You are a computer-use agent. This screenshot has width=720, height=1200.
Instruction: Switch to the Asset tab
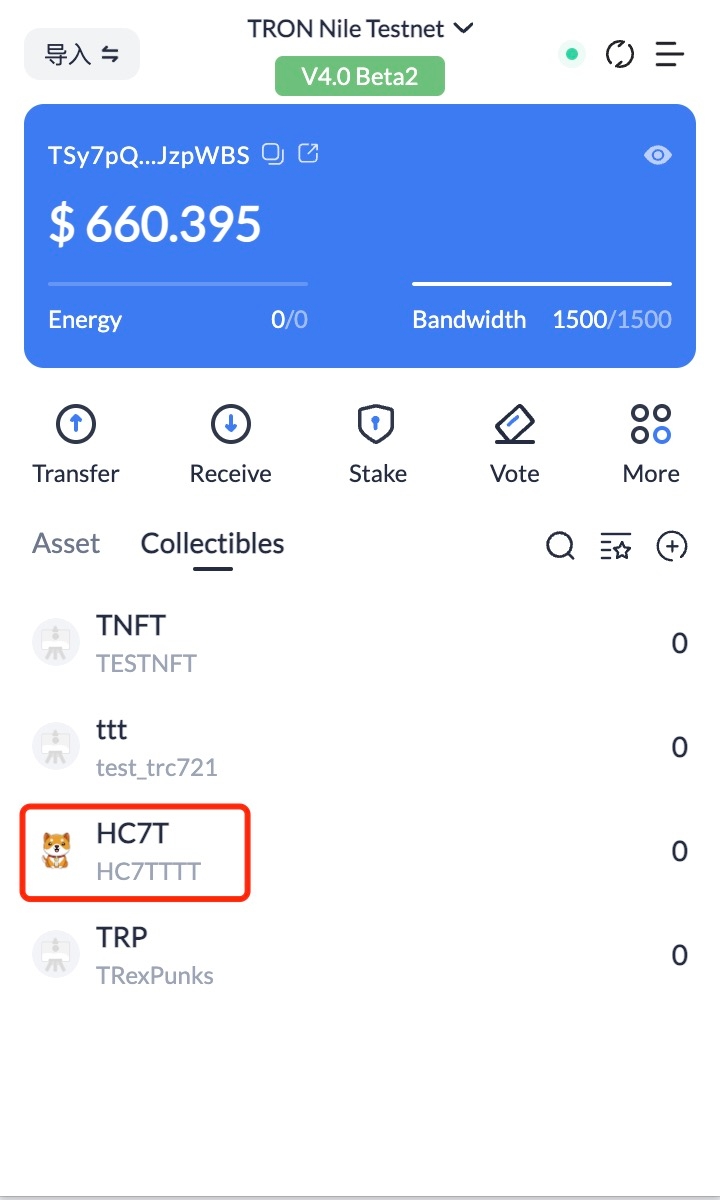tap(66, 544)
